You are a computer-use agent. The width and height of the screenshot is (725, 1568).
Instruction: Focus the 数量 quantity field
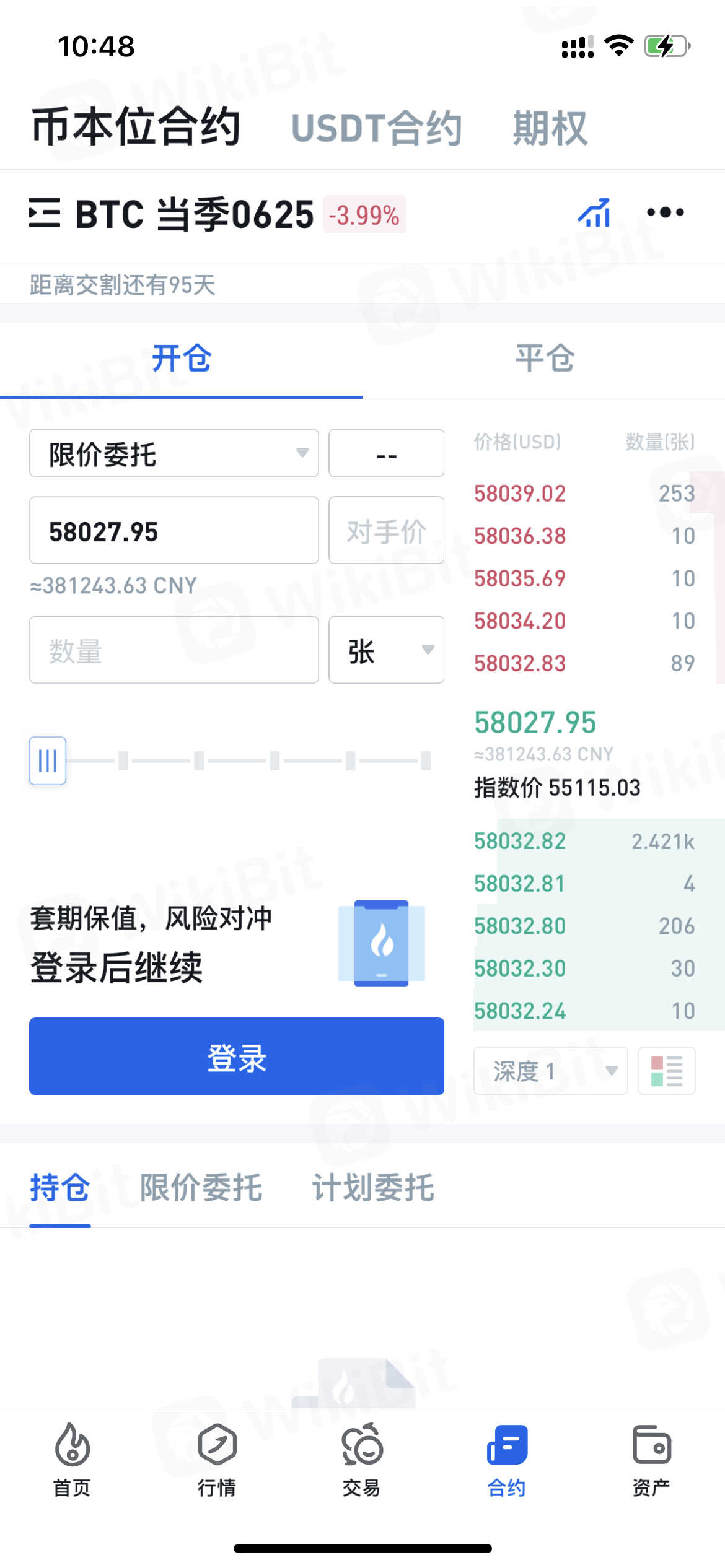pyautogui.click(x=174, y=650)
